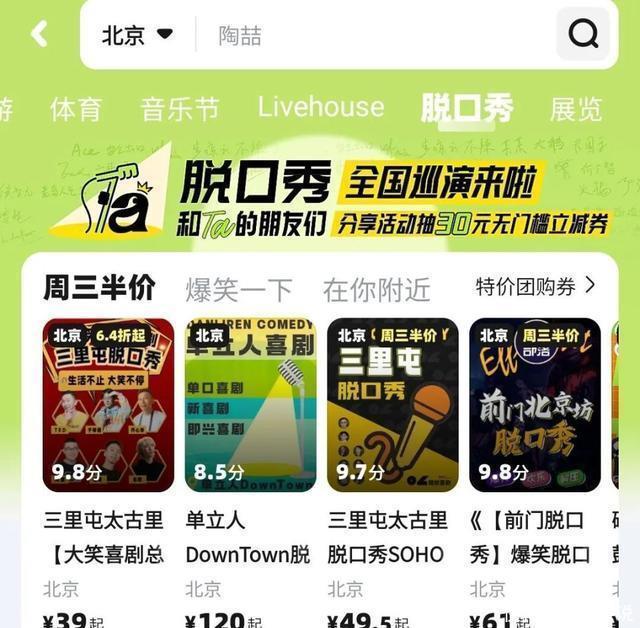Open the 特价团购券 link

pyautogui.click(x=535, y=287)
